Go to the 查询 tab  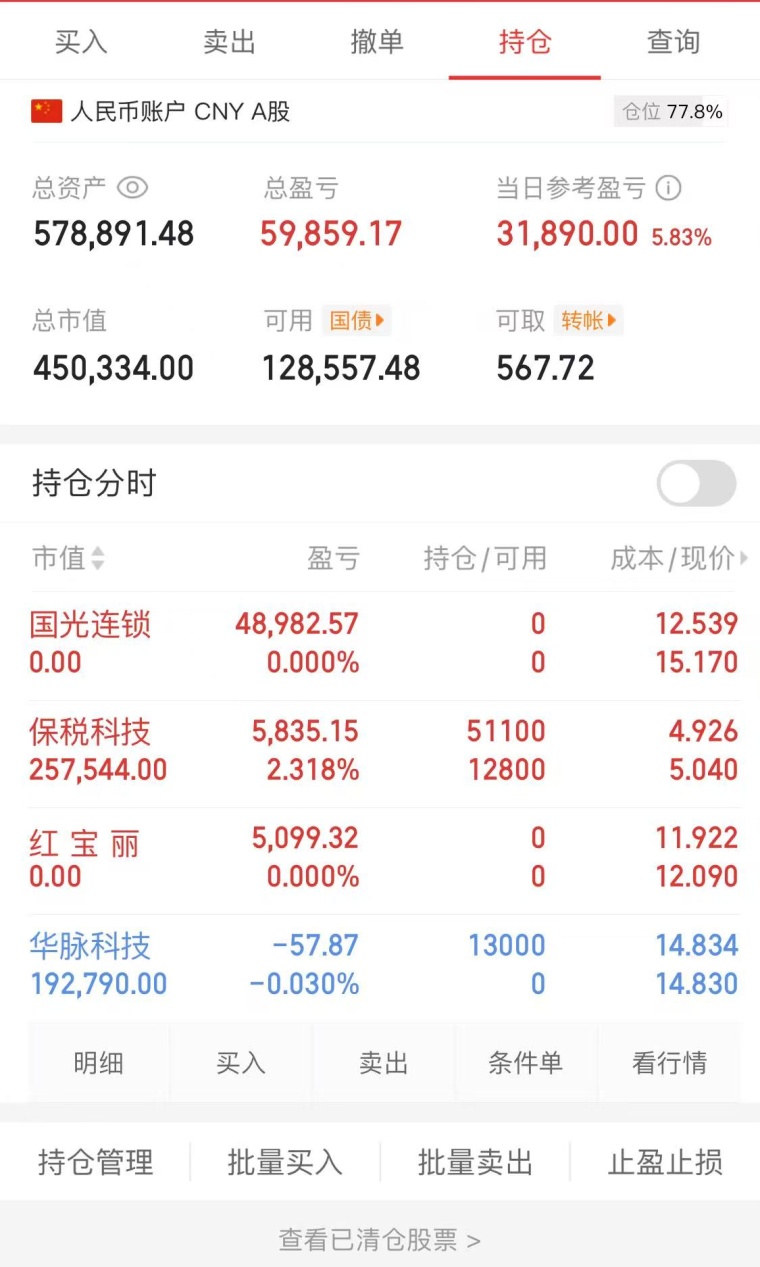tap(673, 42)
